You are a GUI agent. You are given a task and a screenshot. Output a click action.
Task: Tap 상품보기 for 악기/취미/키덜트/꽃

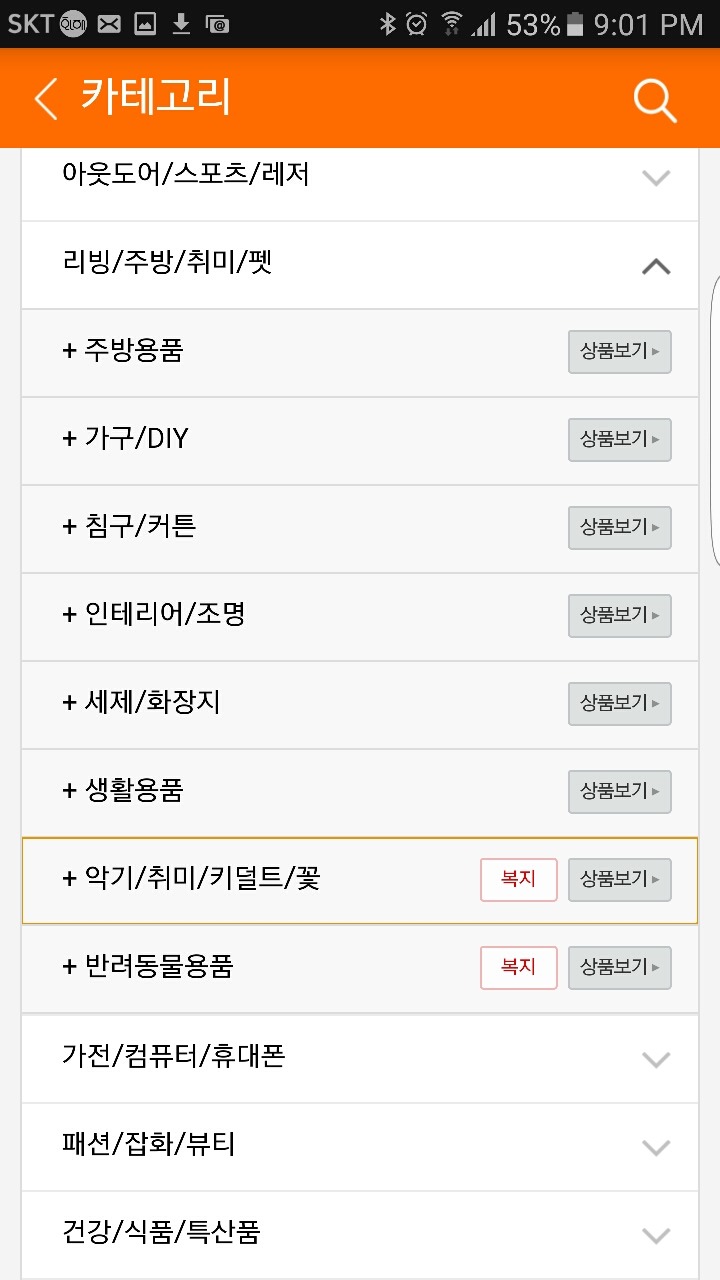coord(619,880)
